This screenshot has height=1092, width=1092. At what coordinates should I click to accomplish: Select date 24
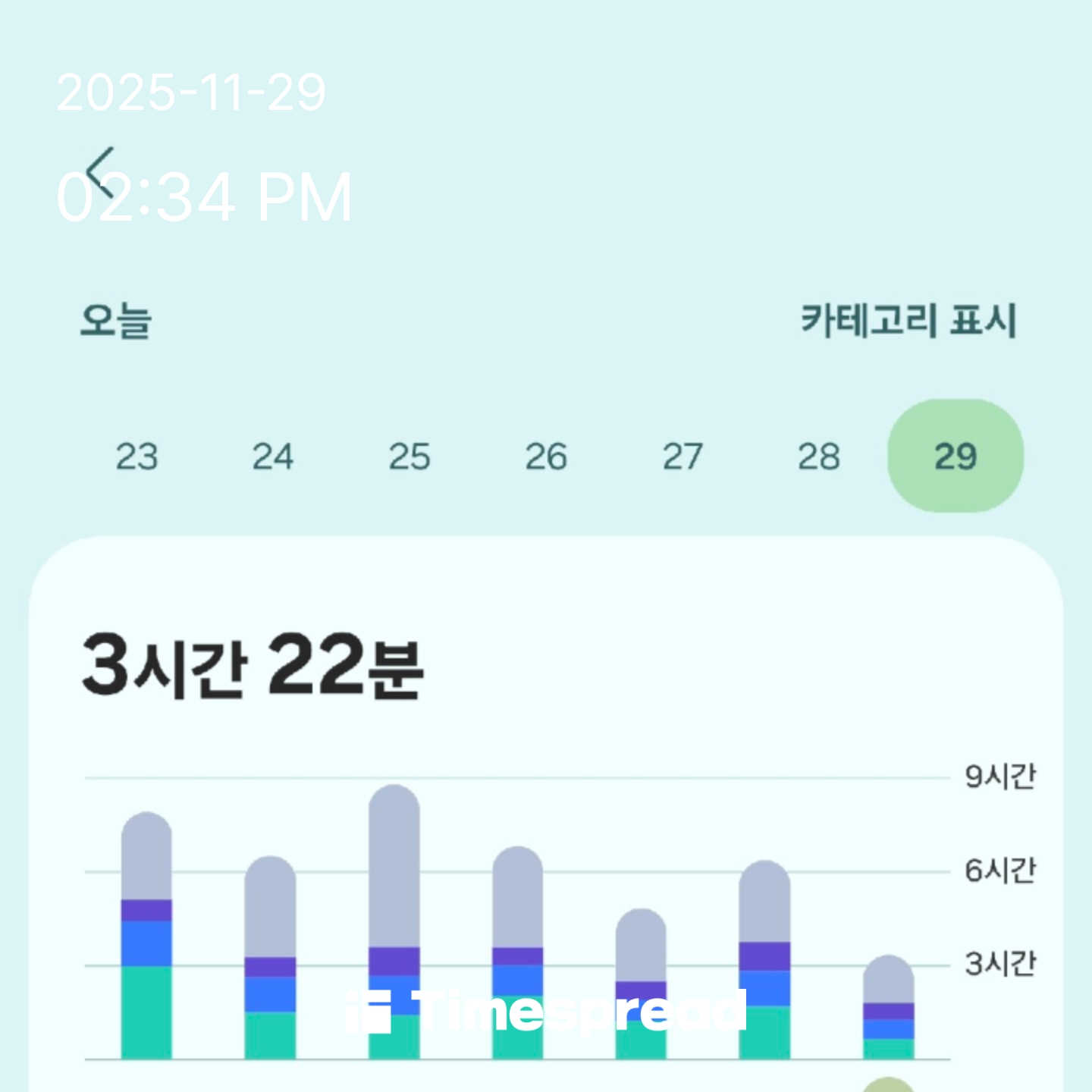(x=273, y=457)
